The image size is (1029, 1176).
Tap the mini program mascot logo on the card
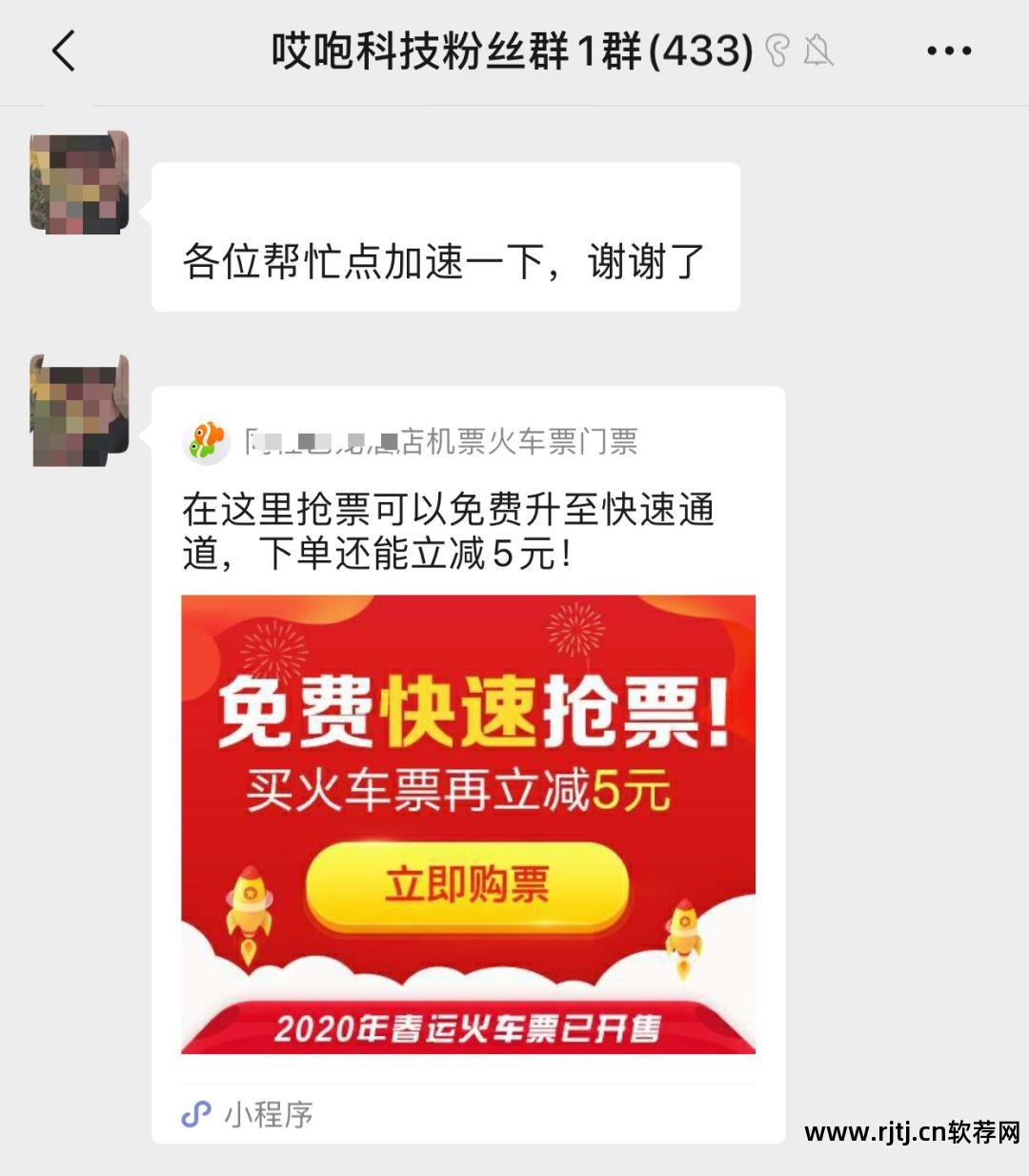tap(204, 439)
